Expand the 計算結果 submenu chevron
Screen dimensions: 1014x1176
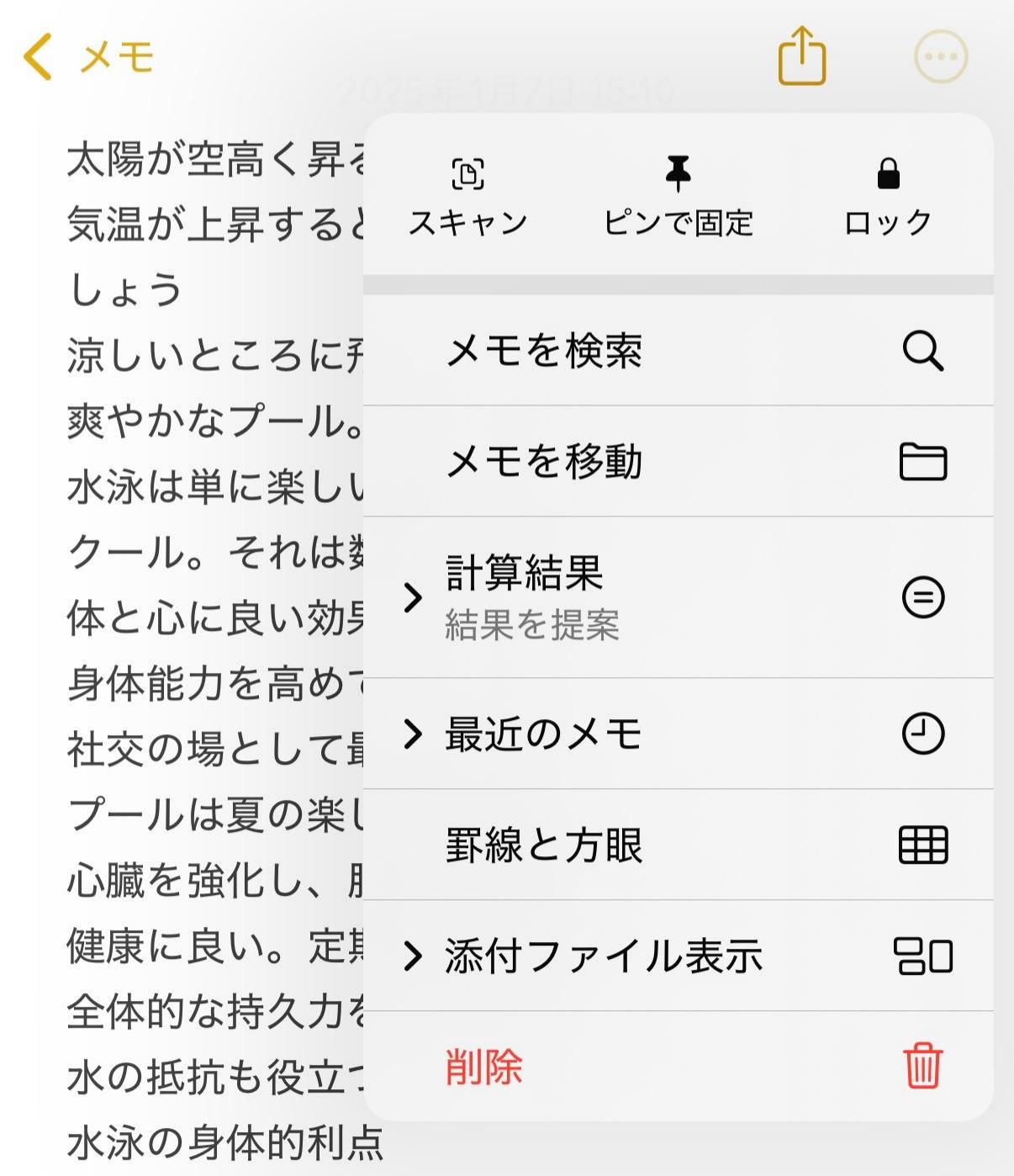click(x=413, y=597)
